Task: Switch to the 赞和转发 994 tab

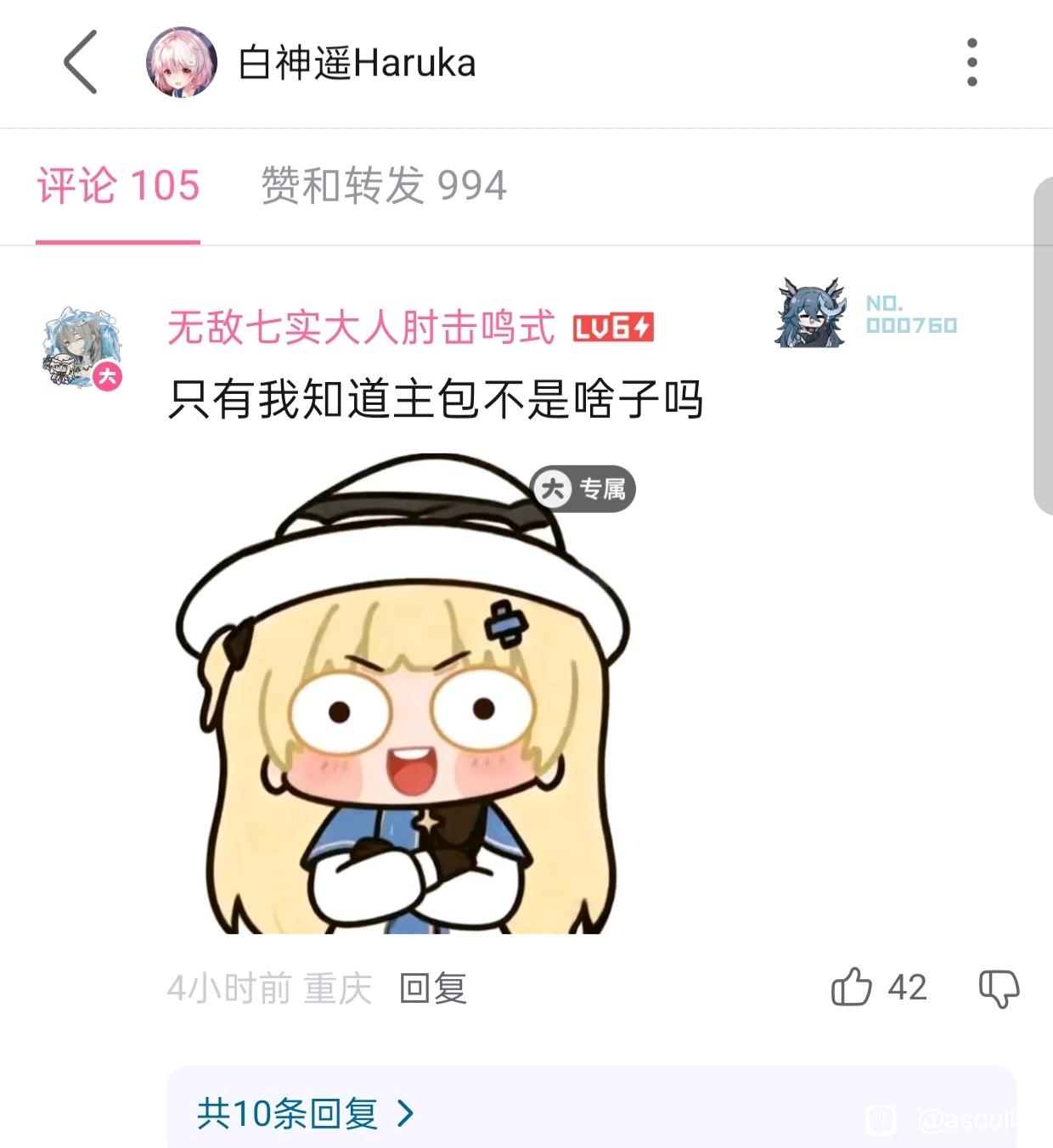Action: tap(383, 185)
